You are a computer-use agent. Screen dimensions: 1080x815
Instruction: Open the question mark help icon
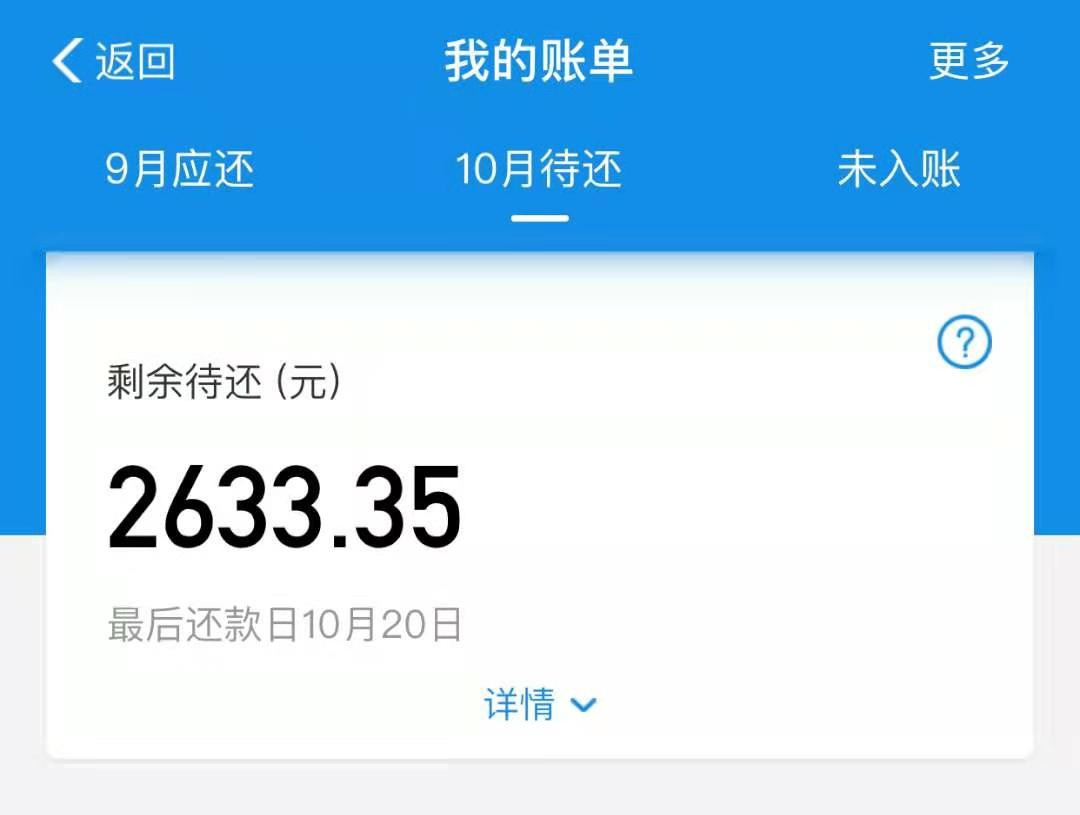(964, 343)
